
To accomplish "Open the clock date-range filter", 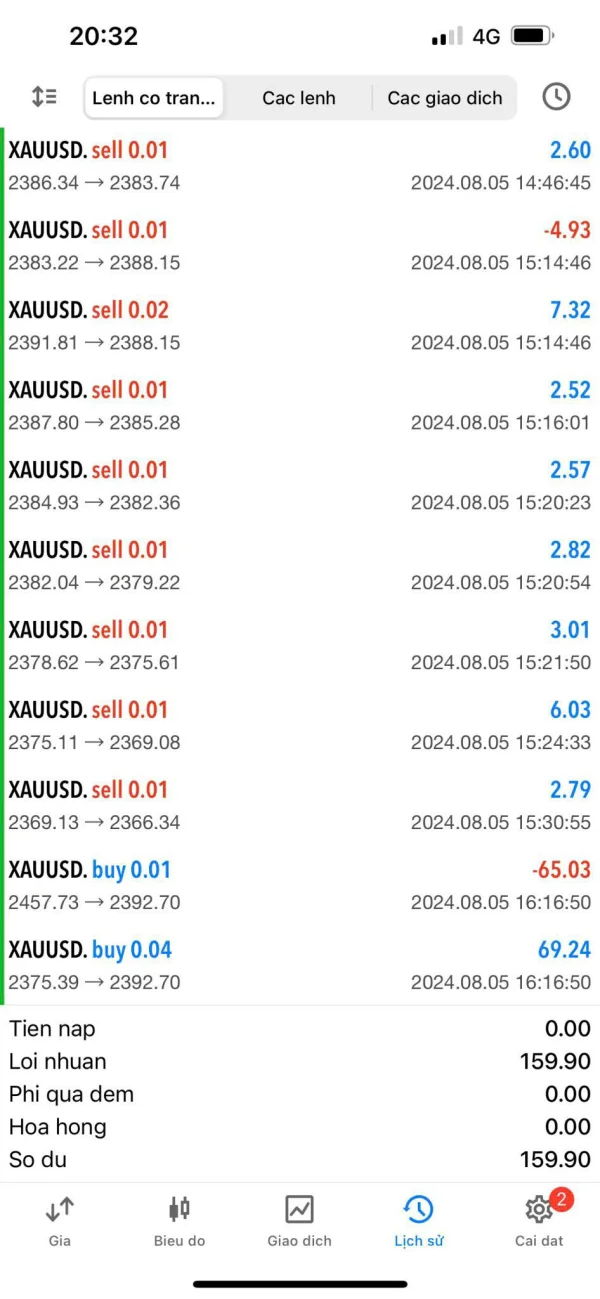I will [x=556, y=97].
